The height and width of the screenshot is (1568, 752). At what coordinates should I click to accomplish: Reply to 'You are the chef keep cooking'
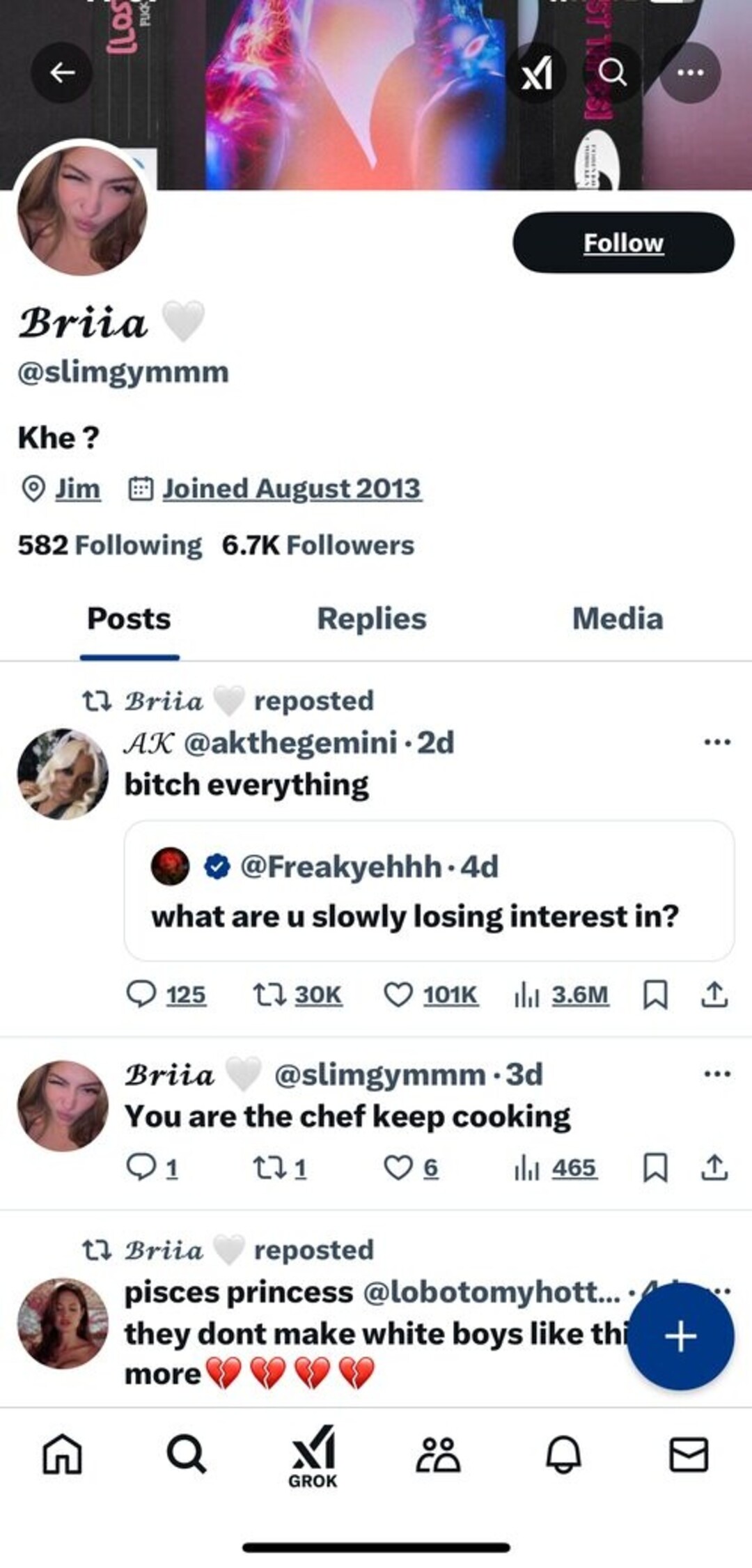[x=141, y=1168]
